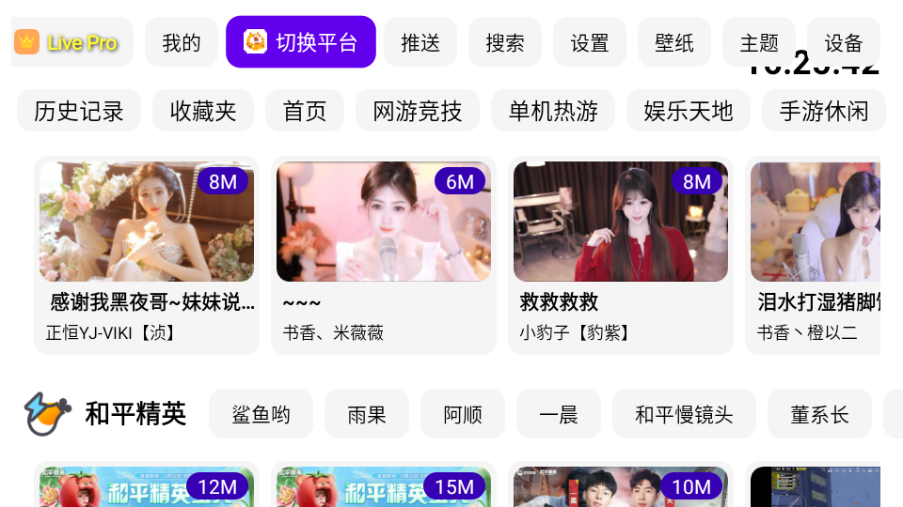Choose the 董系长 streamer chip
The width and height of the screenshot is (903, 507).
(819, 414)
